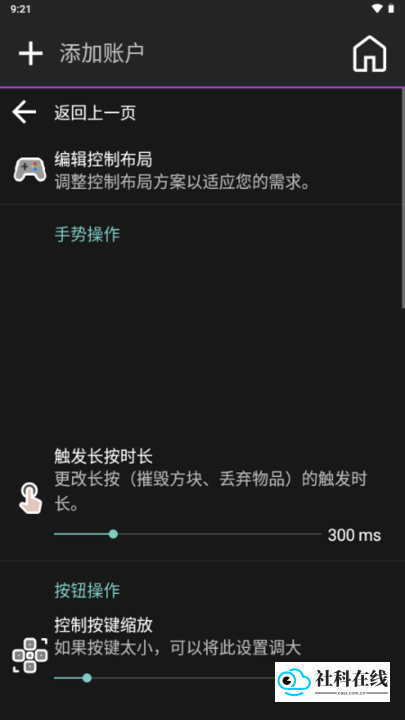Tap the 控制按键缩放 slider track
This screenshot has width=405, height=720.
coord(164,678)
